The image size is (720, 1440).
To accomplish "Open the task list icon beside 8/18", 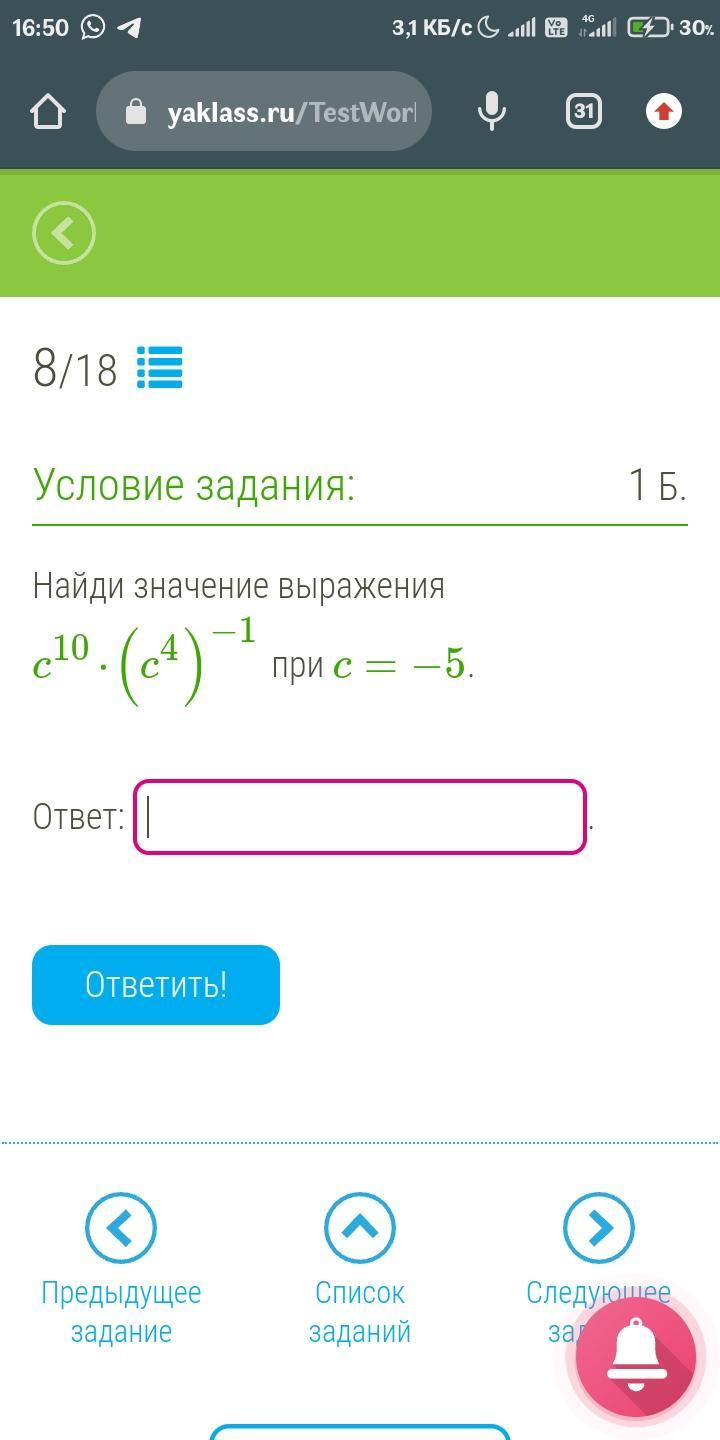I will point(160,367).
